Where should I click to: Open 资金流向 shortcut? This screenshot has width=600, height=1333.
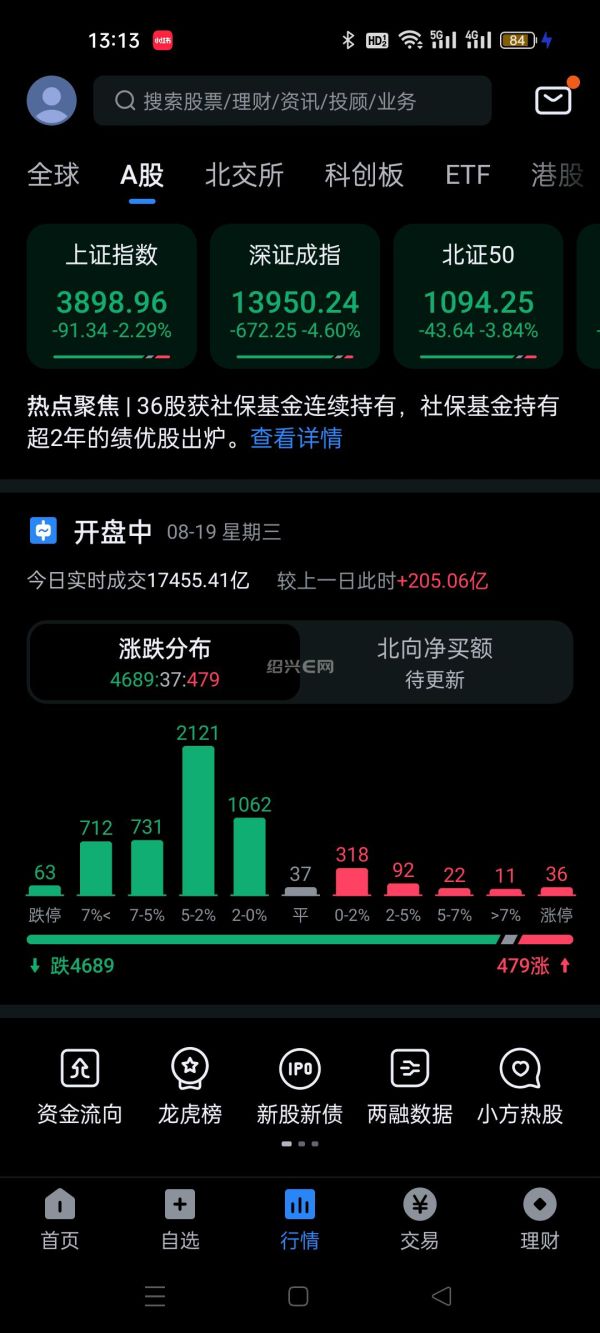(80, 1087)
